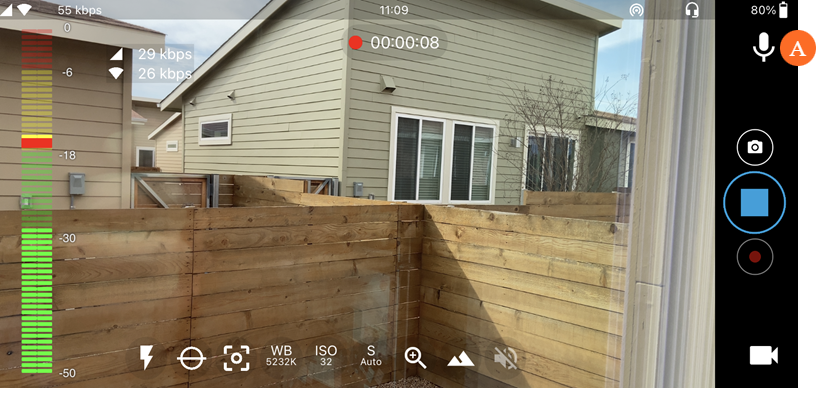This screenshot has height=408, width=836.
Task: Toggle the muted speaker icon
Action: 505,357
